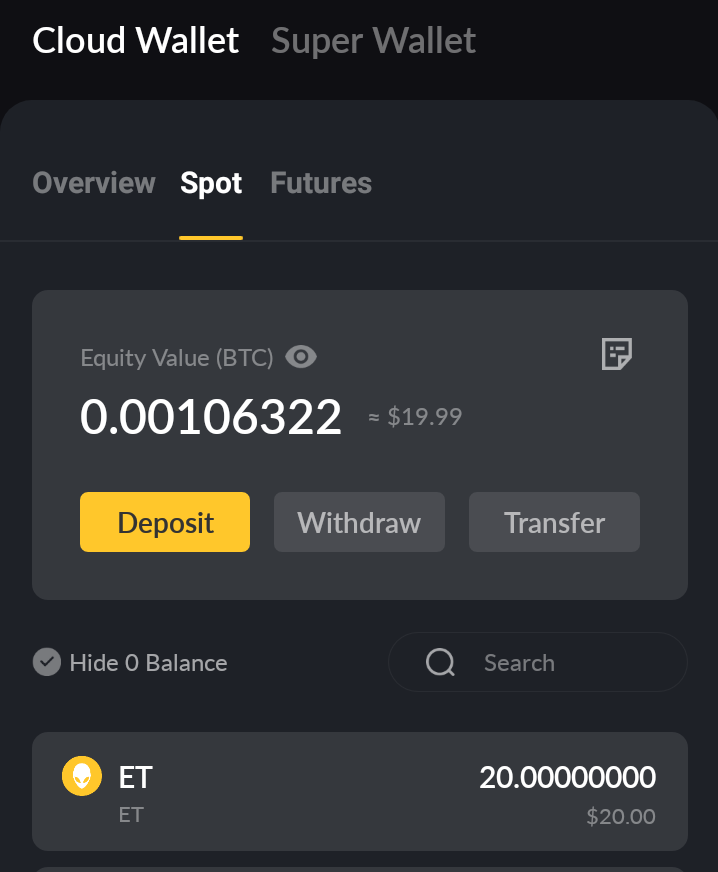Screen dimensions: 718x872
Task: Open the transaction history note icon
Action: point(617,354)
